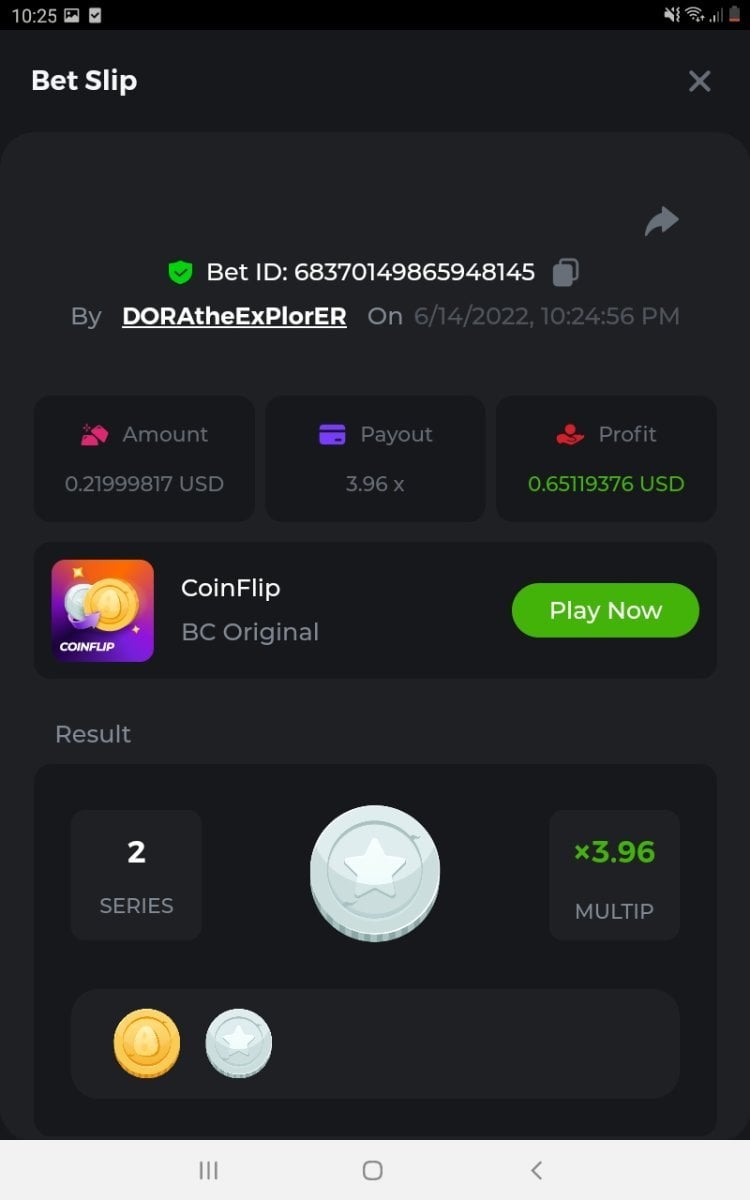The height and width of the screenshot is (1200, 750).
Task: Close the Bet Slip dialog
Action: pyautogui.click(x=699, y=81)
